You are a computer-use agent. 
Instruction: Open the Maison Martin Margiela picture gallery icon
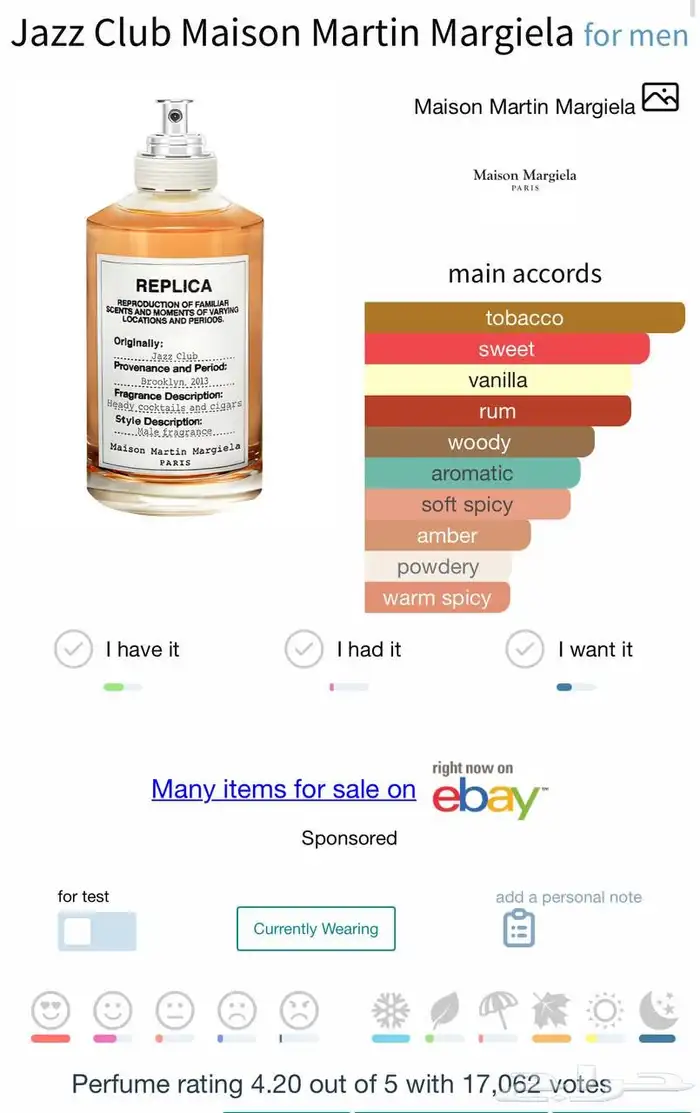660,97
